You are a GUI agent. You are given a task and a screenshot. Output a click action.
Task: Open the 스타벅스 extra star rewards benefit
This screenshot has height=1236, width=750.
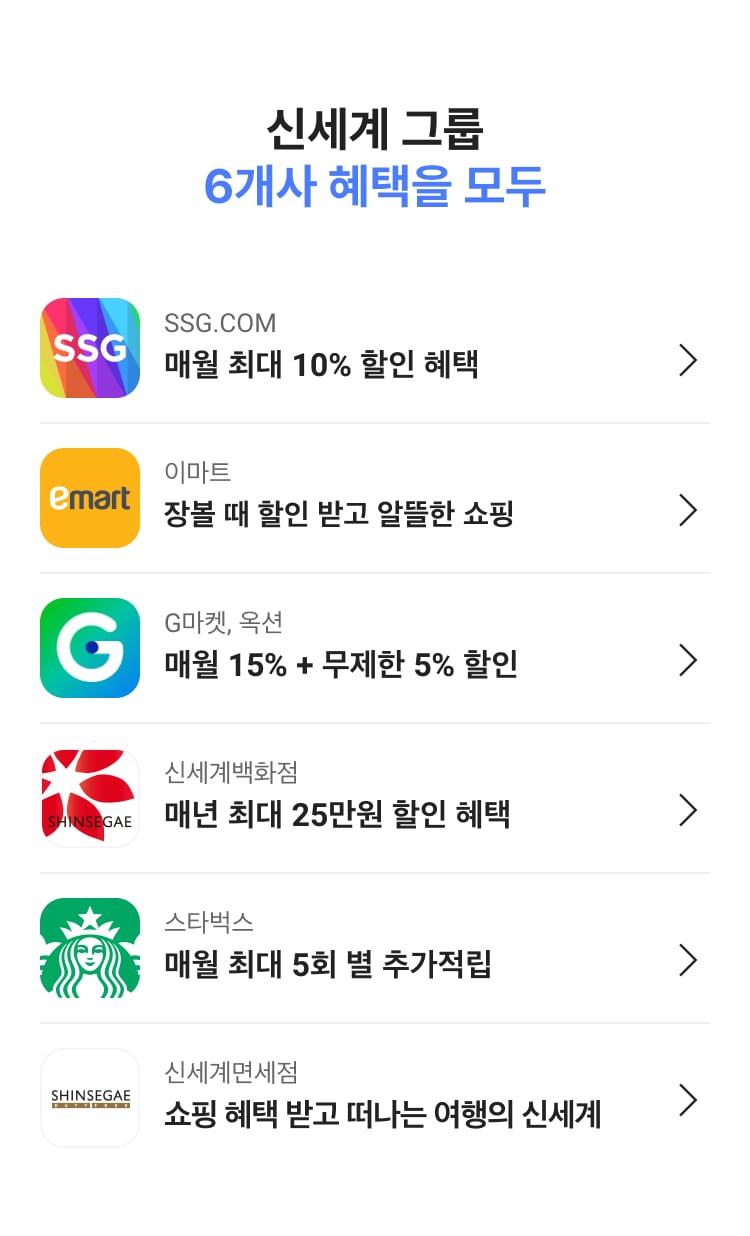[374, 948]
